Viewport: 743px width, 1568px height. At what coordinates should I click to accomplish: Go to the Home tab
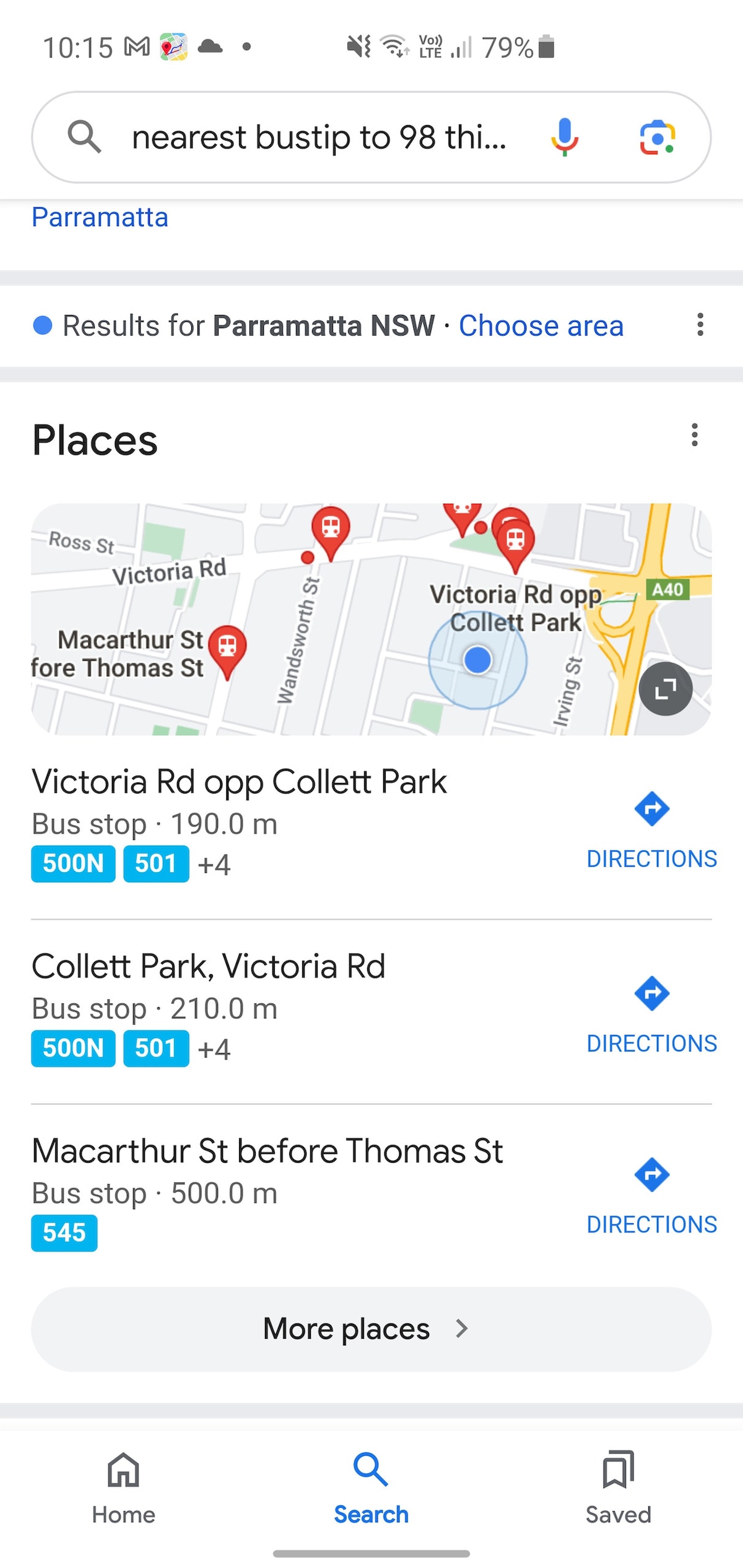coord(123,1487)
